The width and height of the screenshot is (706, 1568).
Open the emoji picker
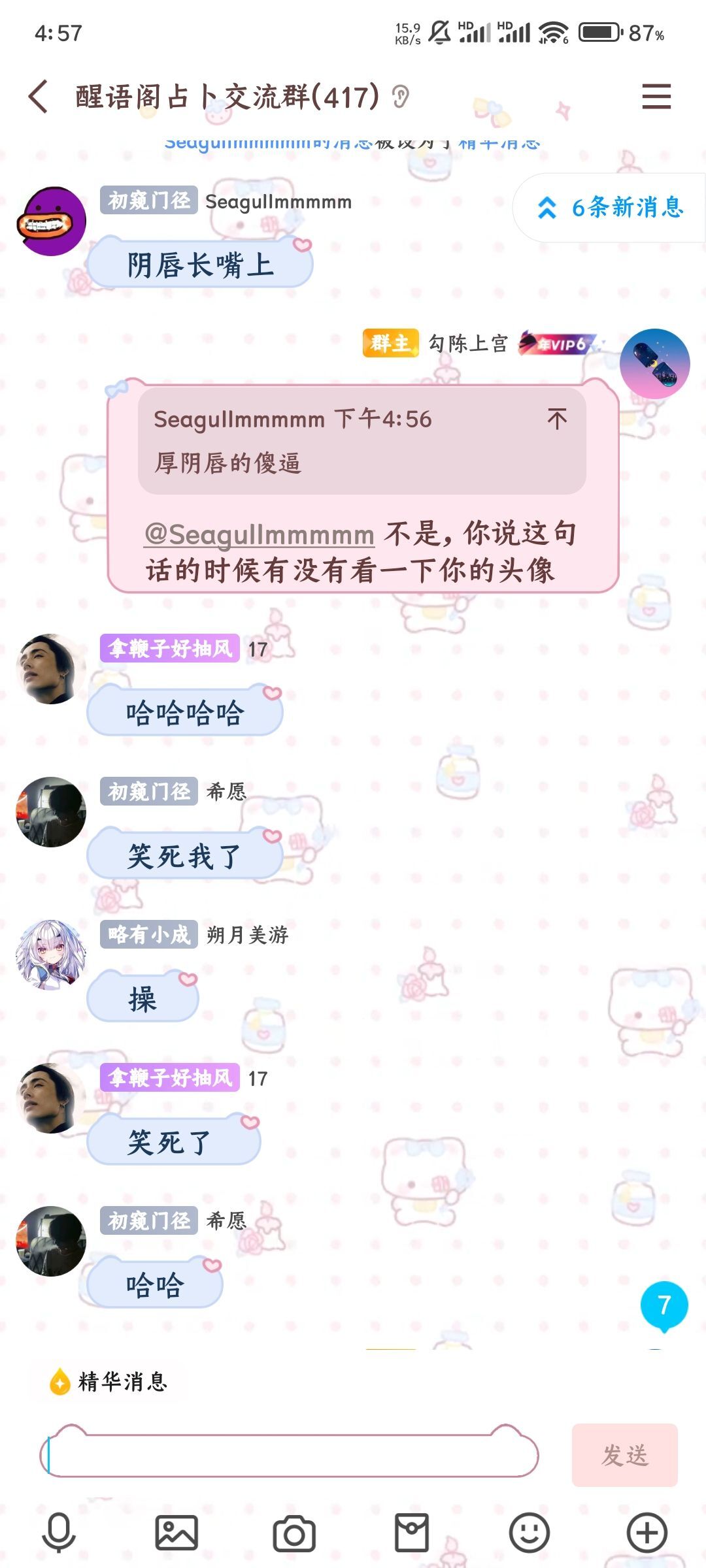click(529, 1532)
